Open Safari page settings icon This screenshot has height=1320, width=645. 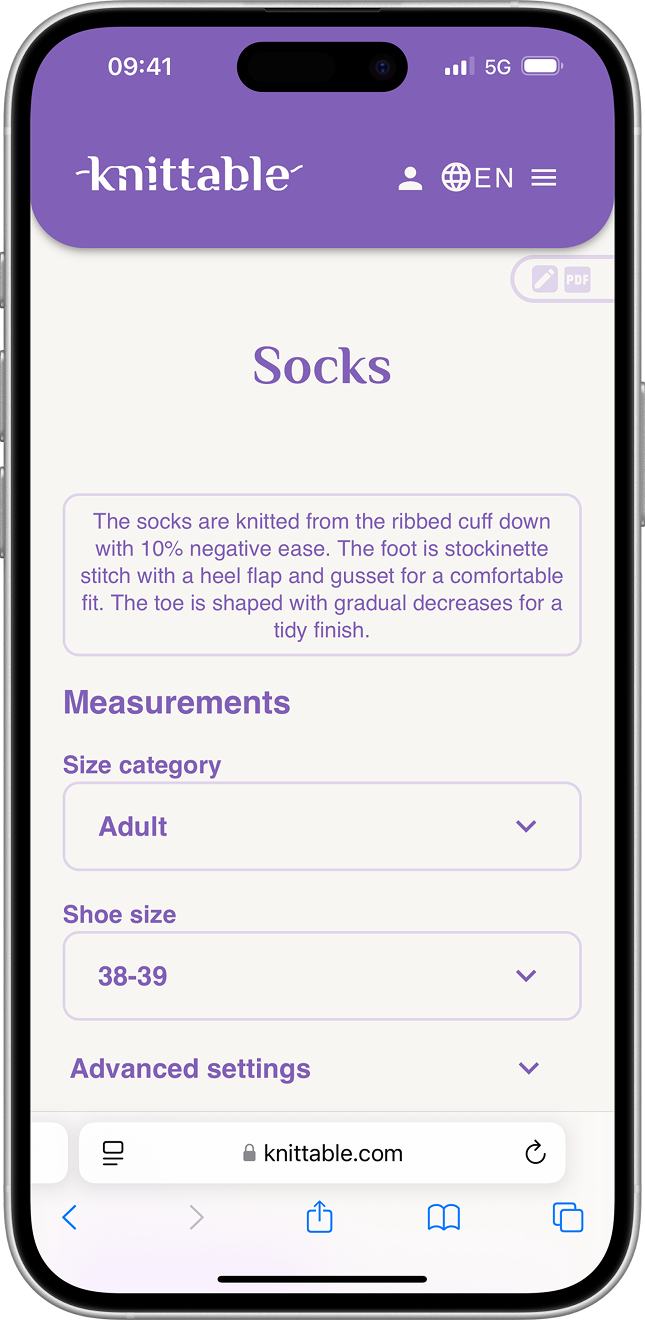click(113, 1153)
